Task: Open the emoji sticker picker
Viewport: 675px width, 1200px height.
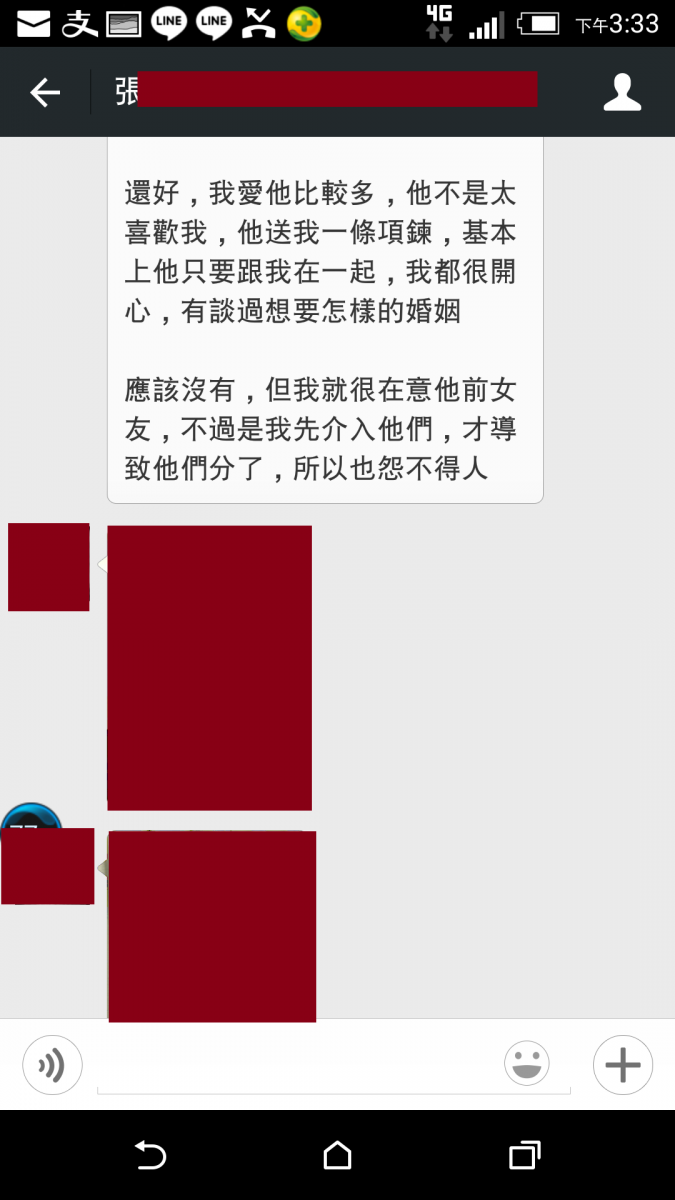Action: (527, 1064)
